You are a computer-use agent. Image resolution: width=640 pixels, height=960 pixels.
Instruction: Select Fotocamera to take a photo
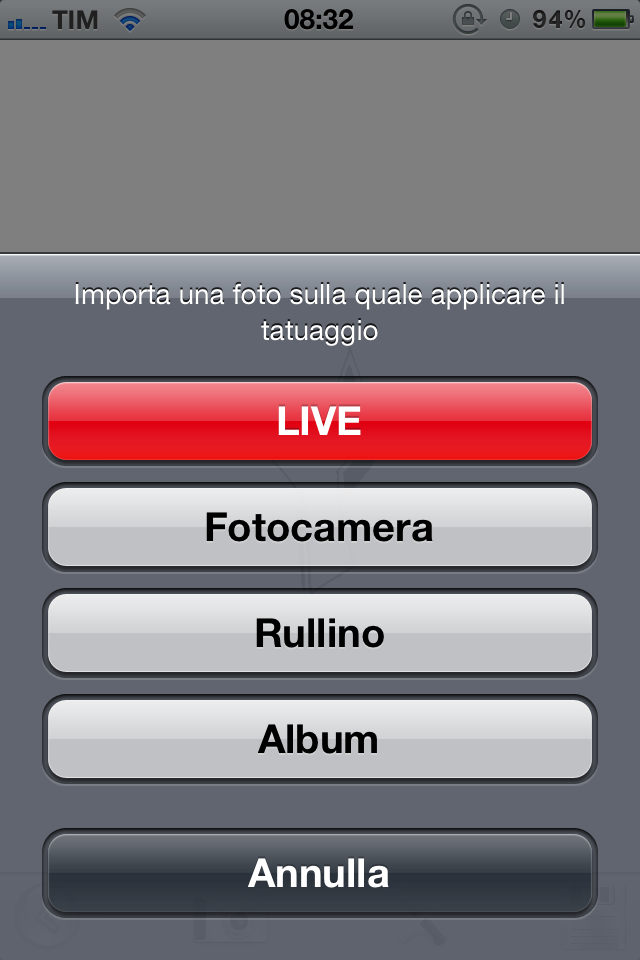coord(319,527)
